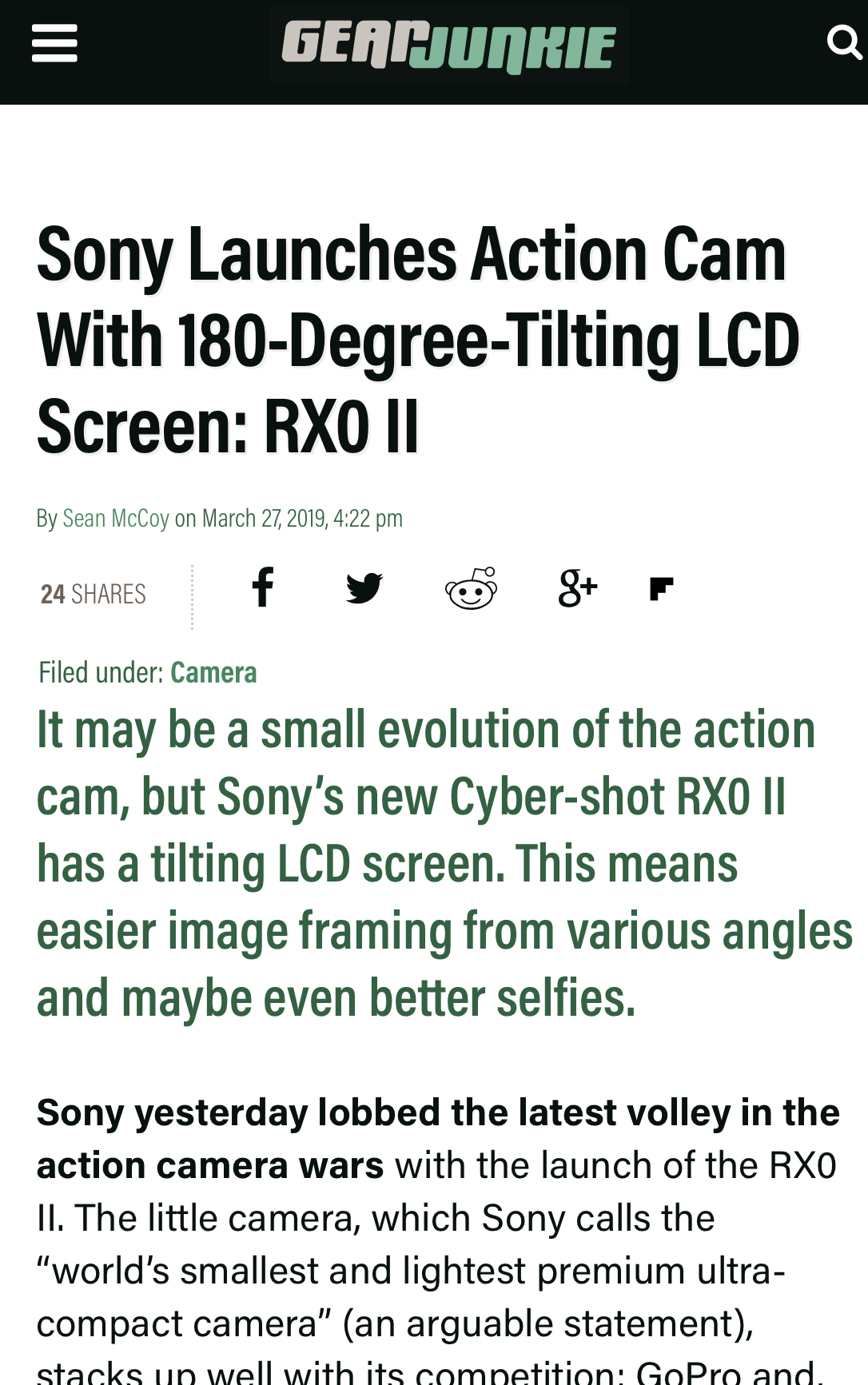
Task: Share the article on Google Plus
Action: (x=577, y=589)
